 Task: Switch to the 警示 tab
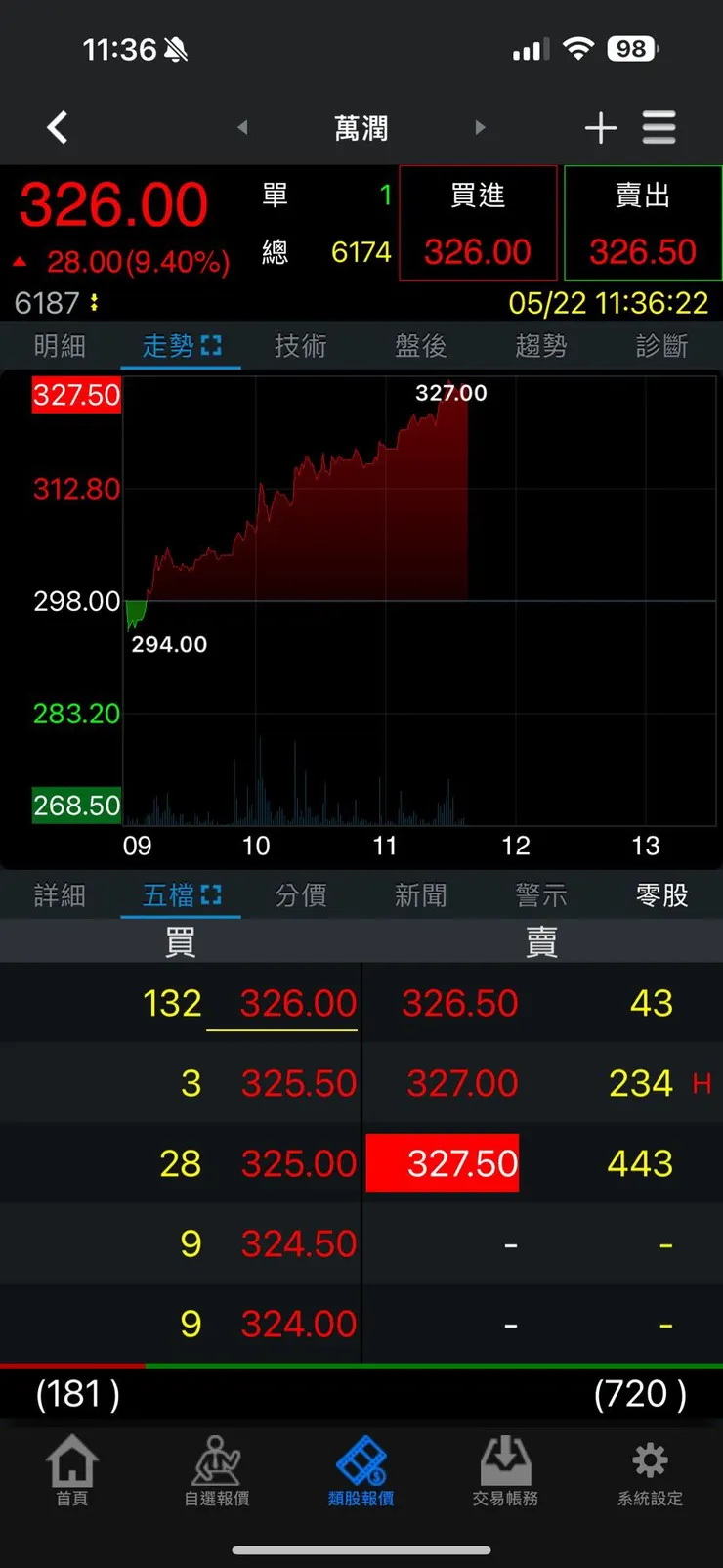(x=540, y=895)
